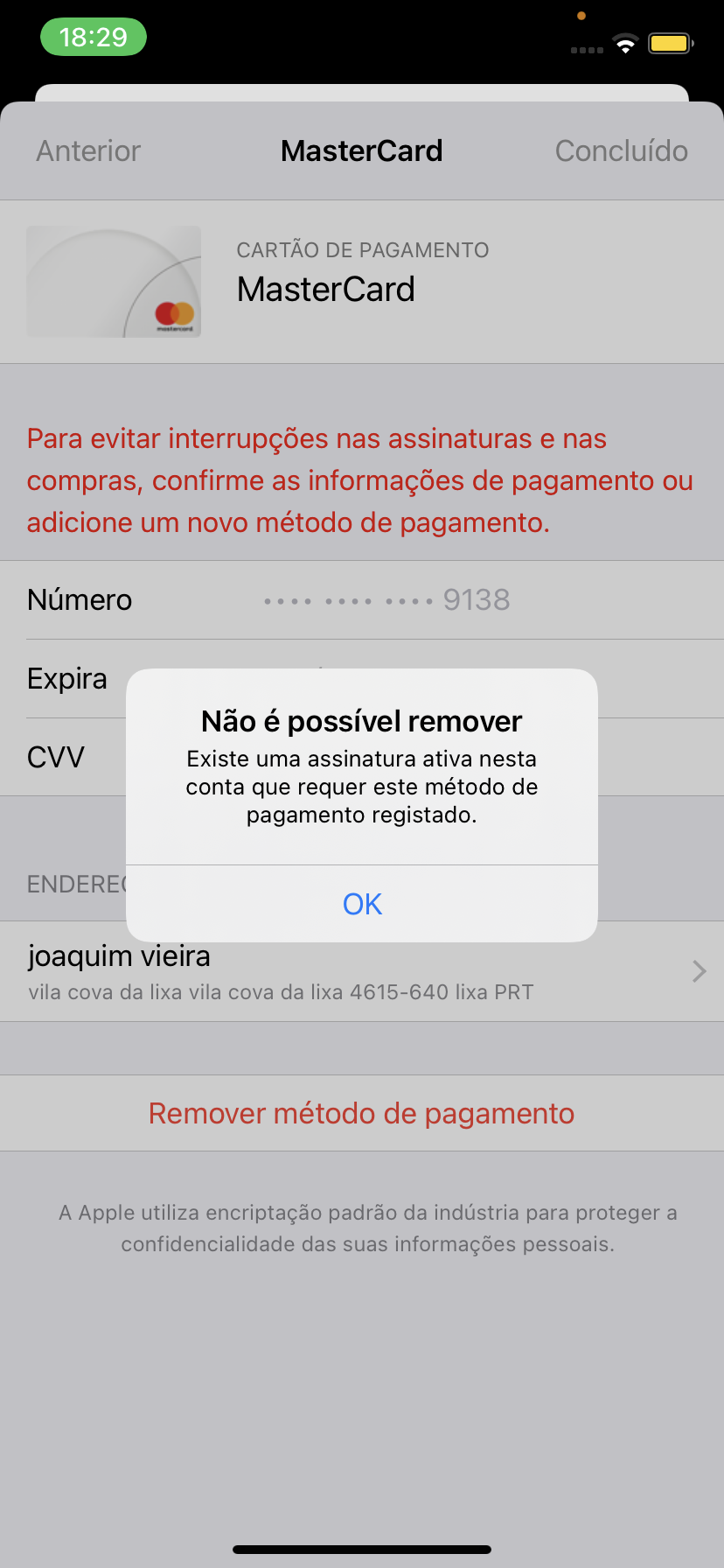Screen dimensions: 724x1568
Task: Dismiss the alert by tapping OK
Action: coord(362,904)
